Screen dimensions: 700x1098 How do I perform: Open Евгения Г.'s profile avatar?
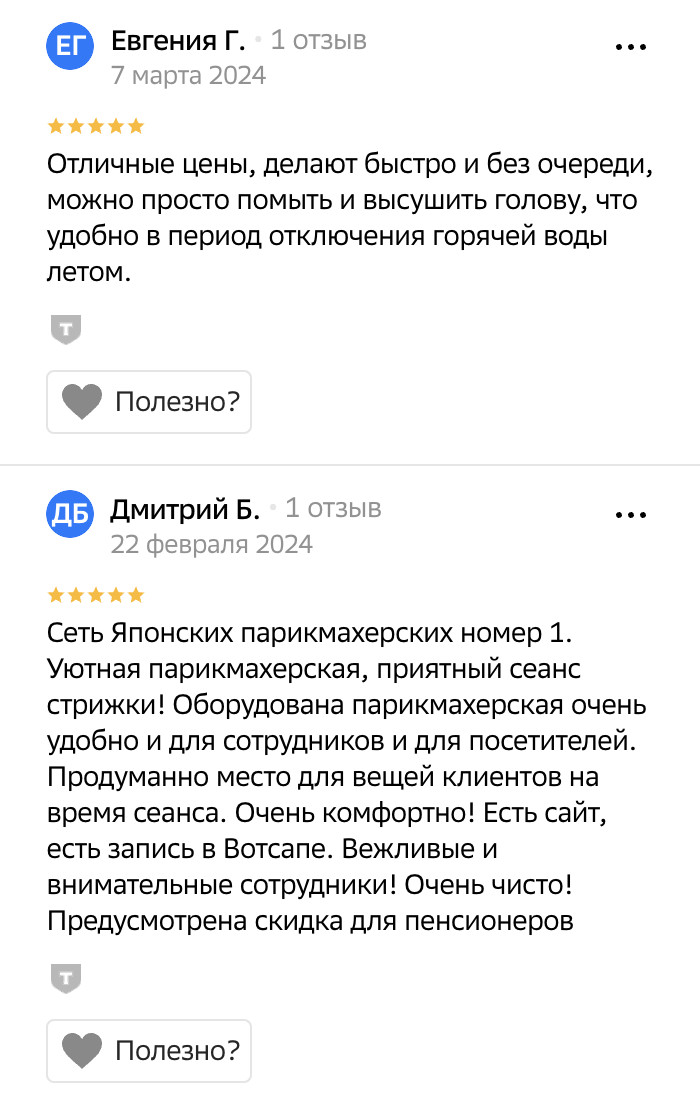click(x=70, y=47)
